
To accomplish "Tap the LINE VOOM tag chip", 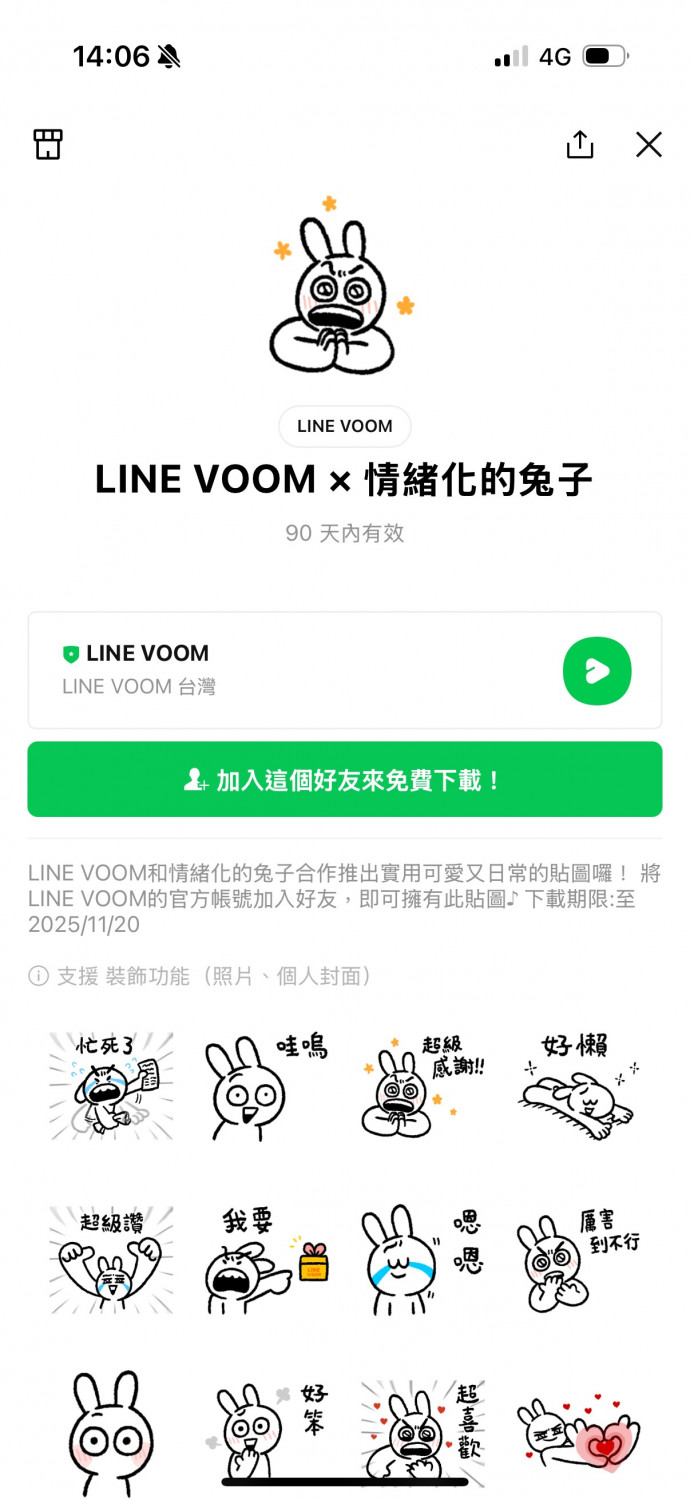I will click(x=345, y=426).
